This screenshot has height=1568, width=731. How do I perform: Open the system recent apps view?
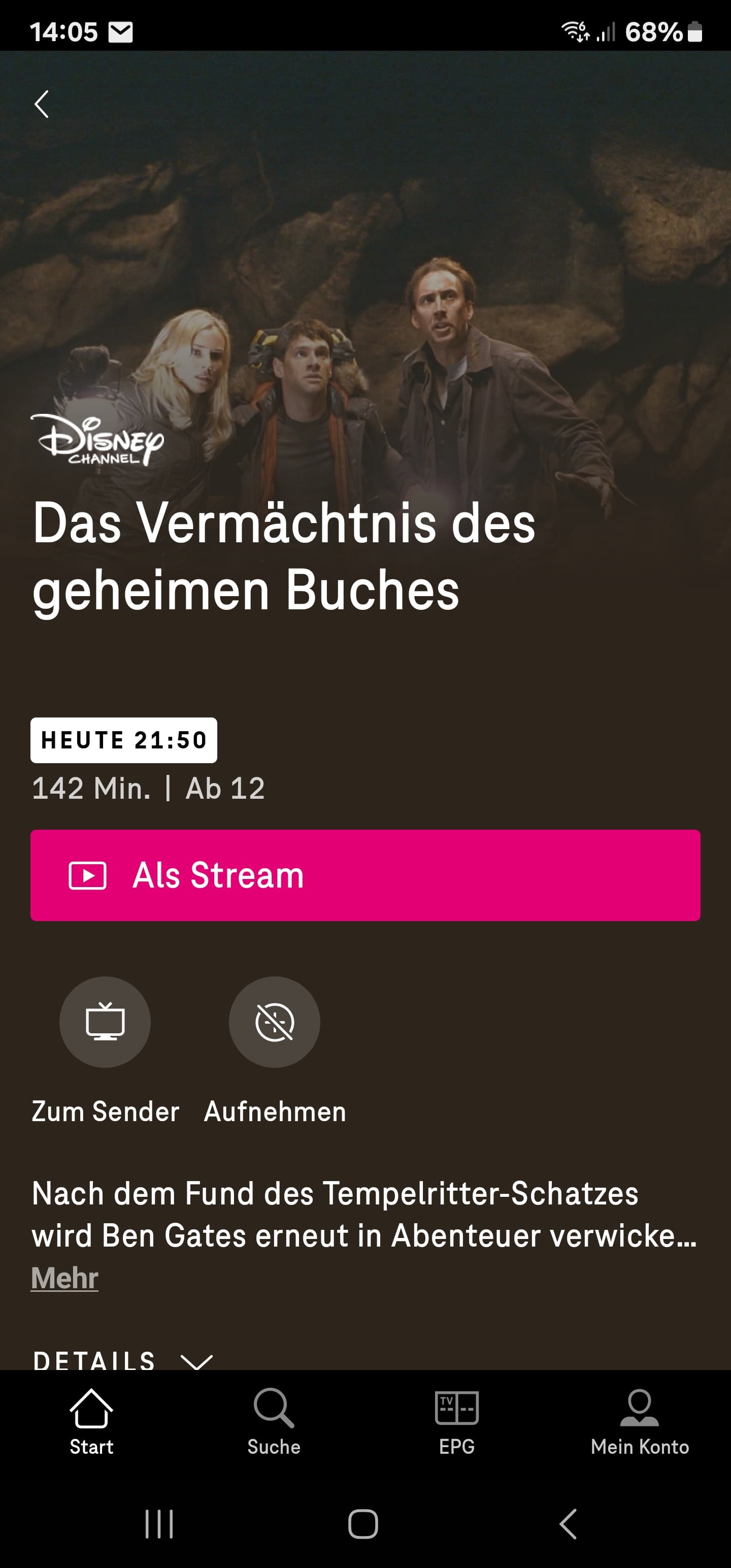[x=159, y=1523]
